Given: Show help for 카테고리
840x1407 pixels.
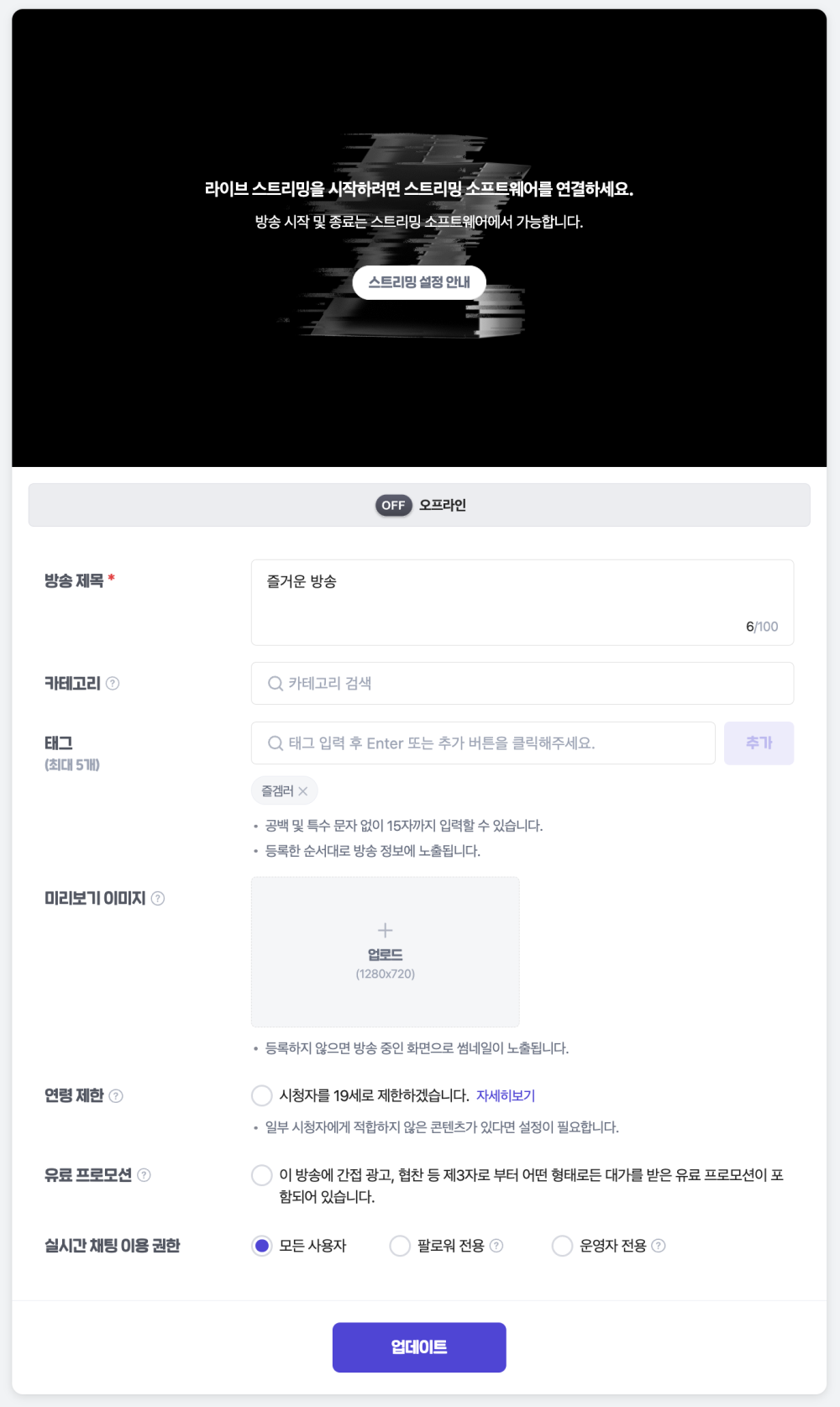Looking at the screenshot, I should (113, 683).
